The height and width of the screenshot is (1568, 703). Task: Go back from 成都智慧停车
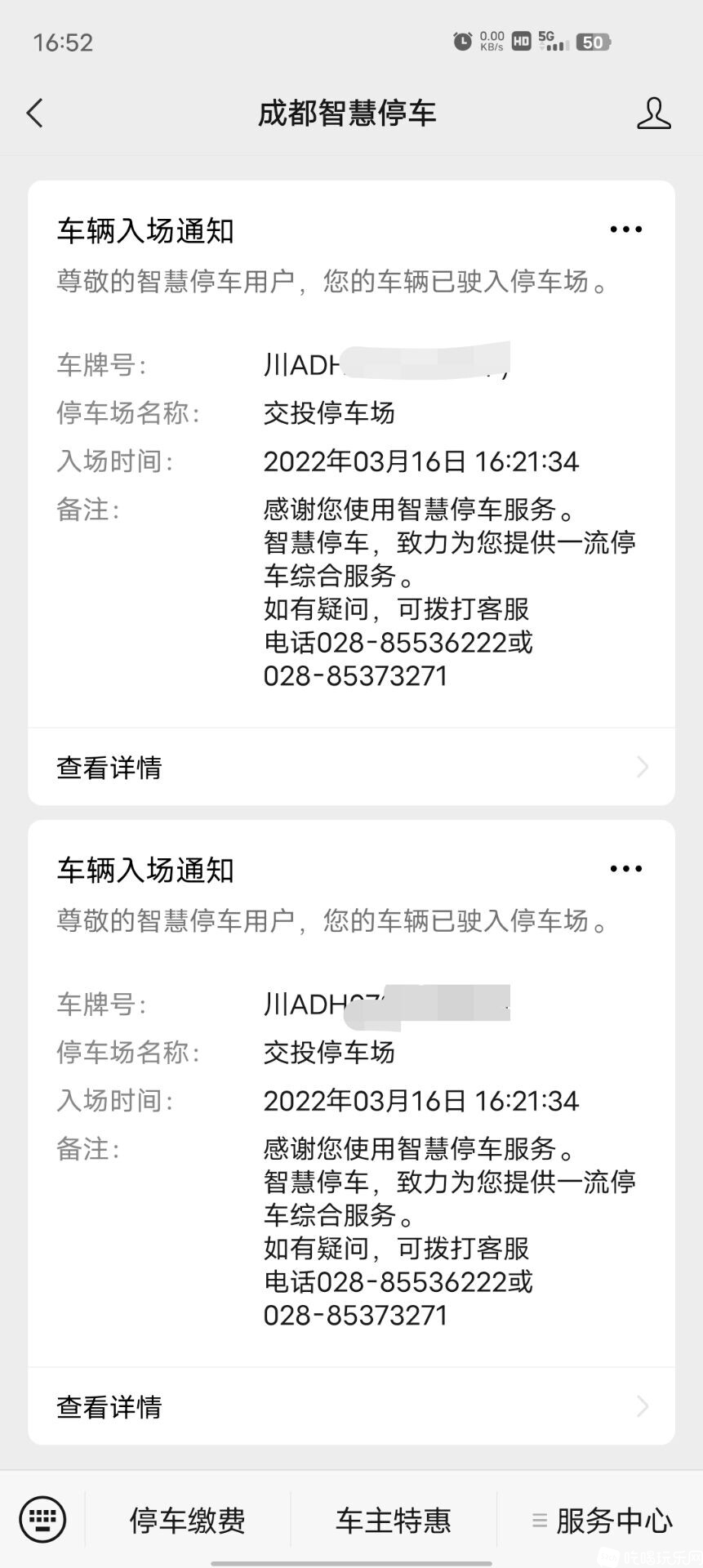(35, 114)
